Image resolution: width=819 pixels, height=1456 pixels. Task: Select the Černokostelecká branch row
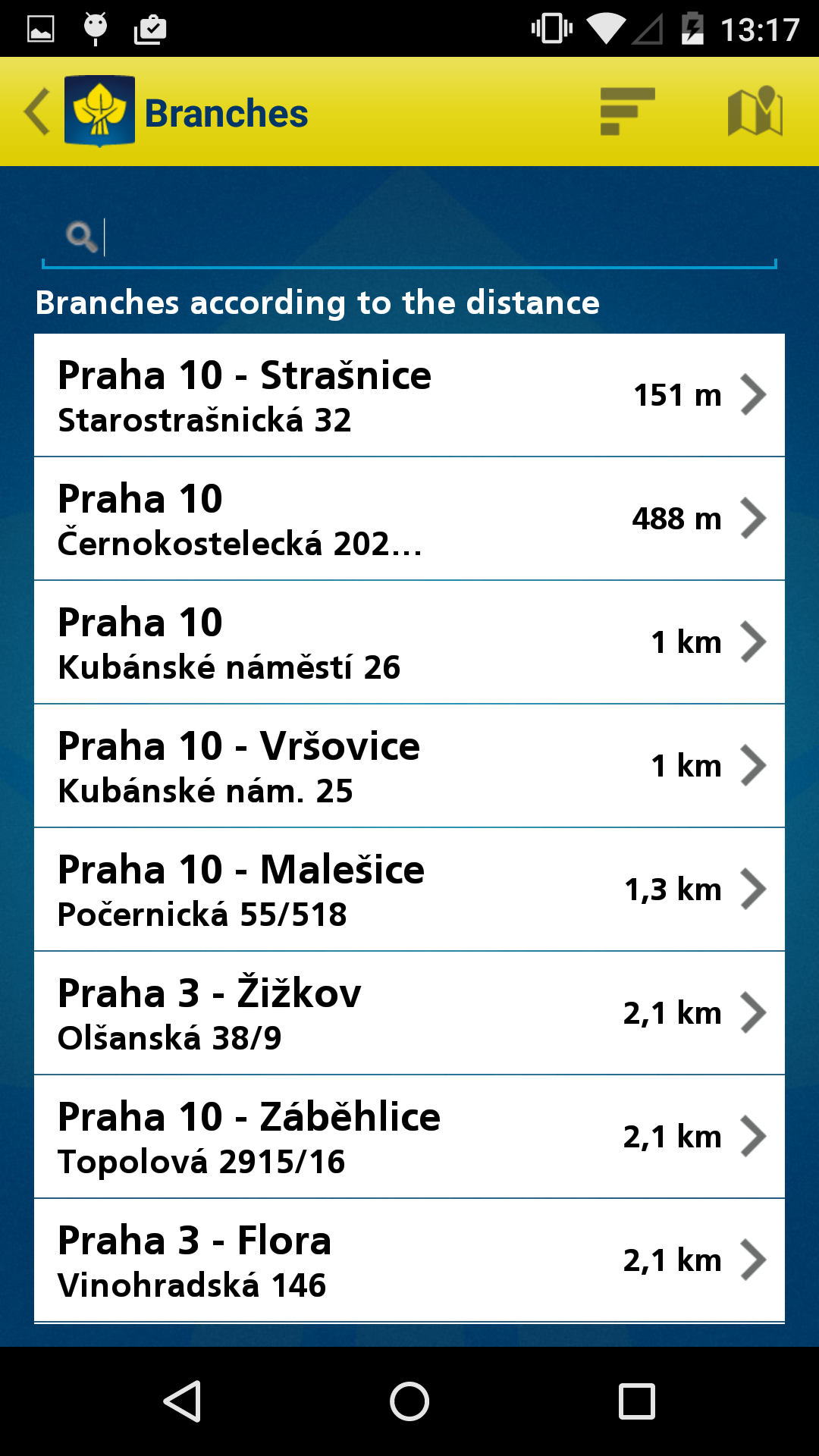(409, 519)
